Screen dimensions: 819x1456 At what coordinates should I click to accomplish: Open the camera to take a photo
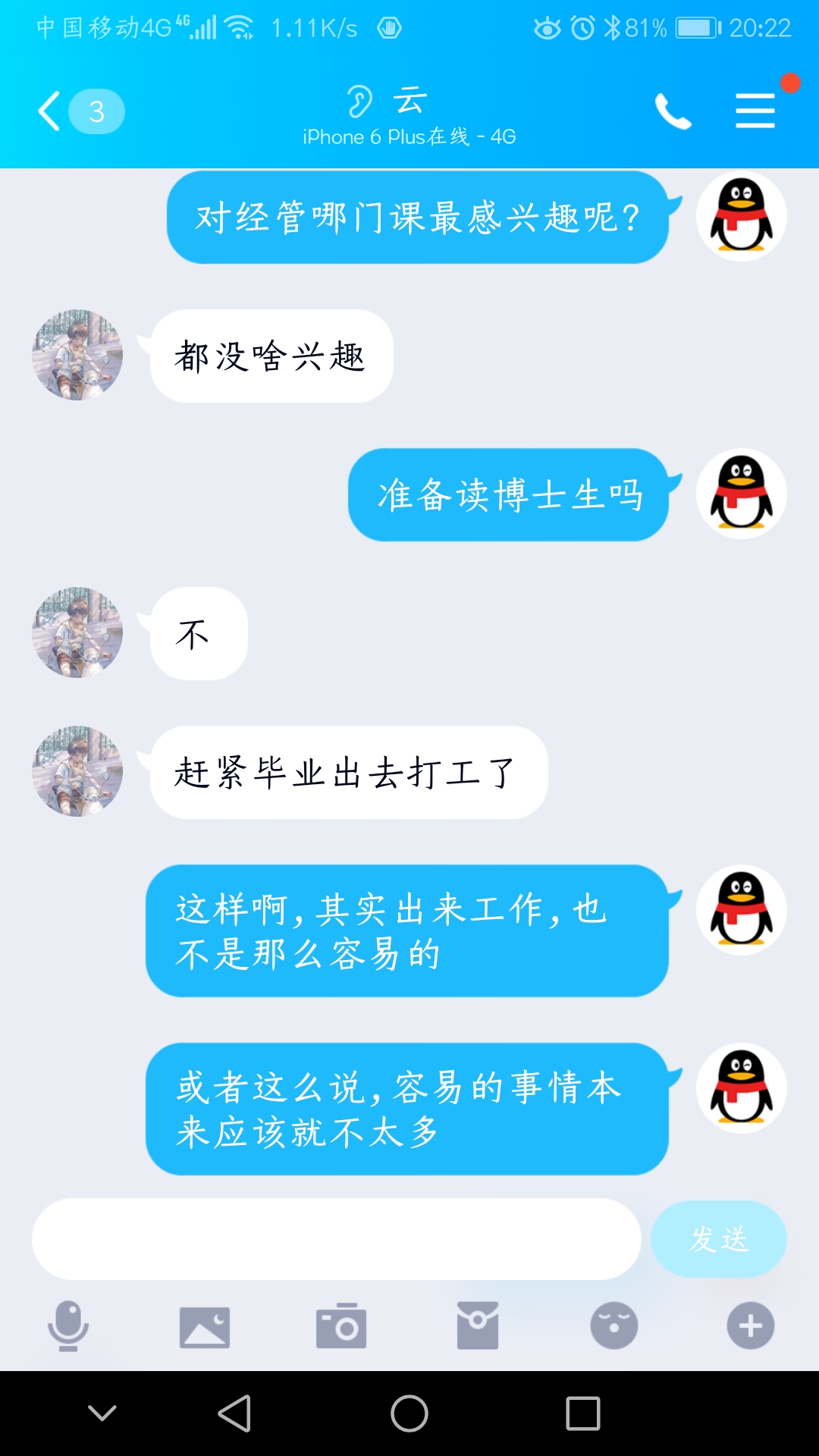(x=341, y=1326)
